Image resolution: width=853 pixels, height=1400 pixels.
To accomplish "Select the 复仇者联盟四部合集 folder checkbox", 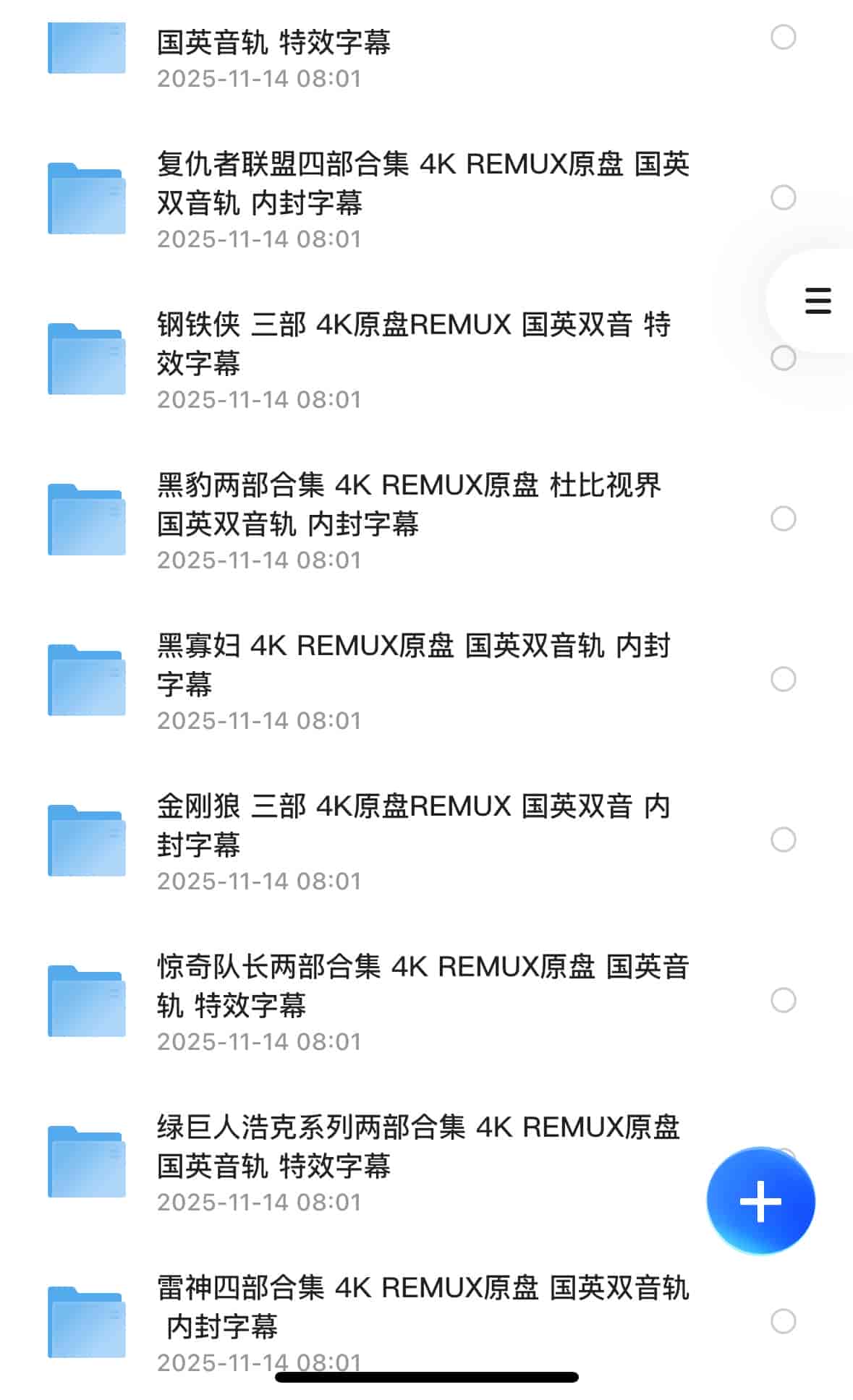I will (784, 197).
